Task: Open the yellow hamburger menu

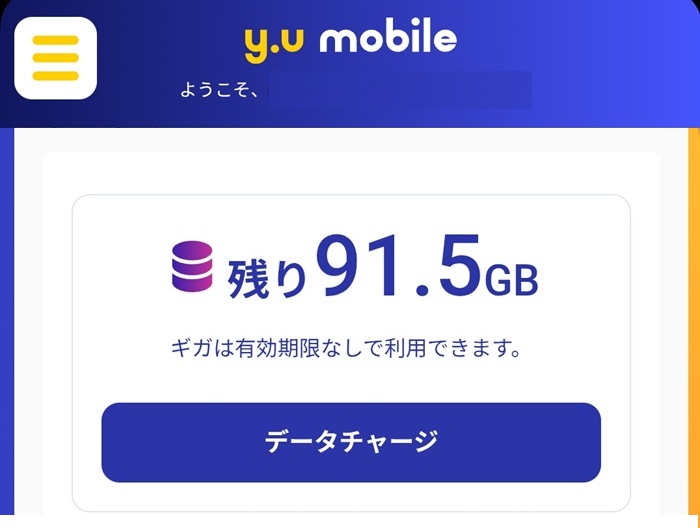Action: (x=56, y=57)
